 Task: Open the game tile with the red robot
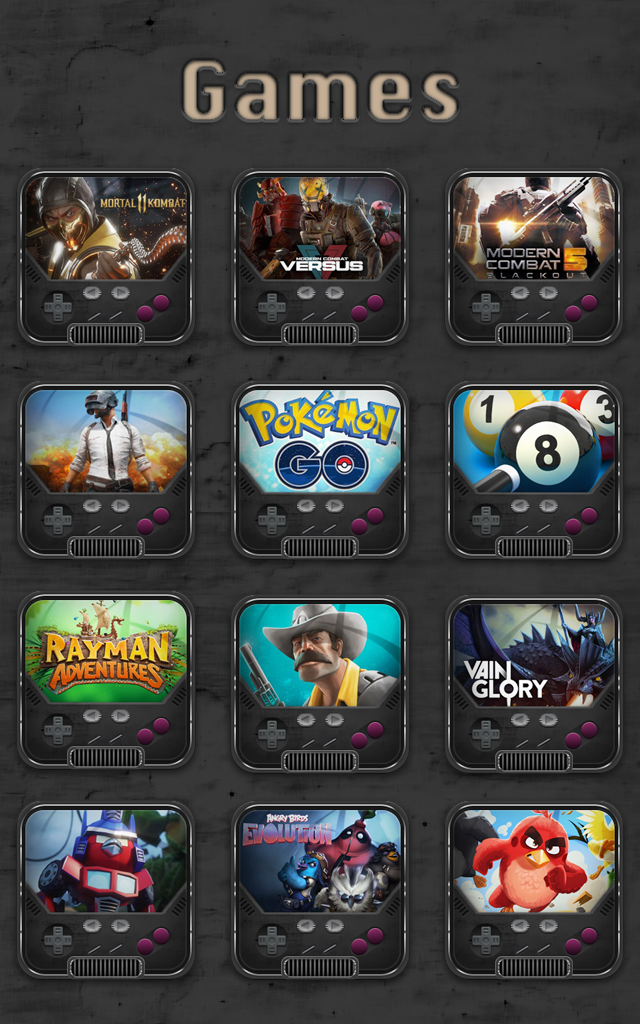pyautogui.click(x=106, y=891)
